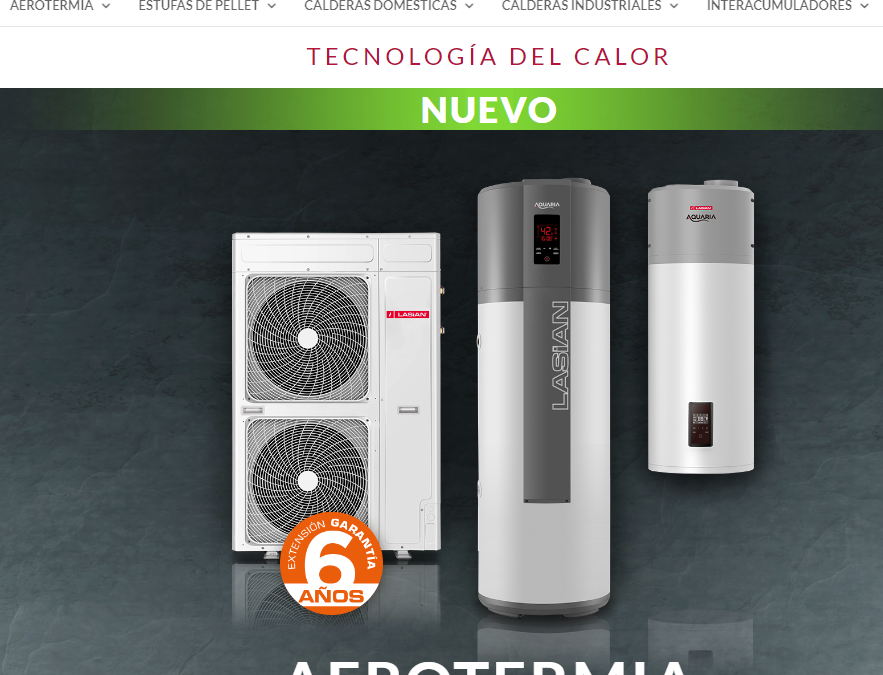The width and height of the screenshot is (883, 675).
Task: Open the Estufas de Pellet dropdown
Action: click(x=207, y=6)
